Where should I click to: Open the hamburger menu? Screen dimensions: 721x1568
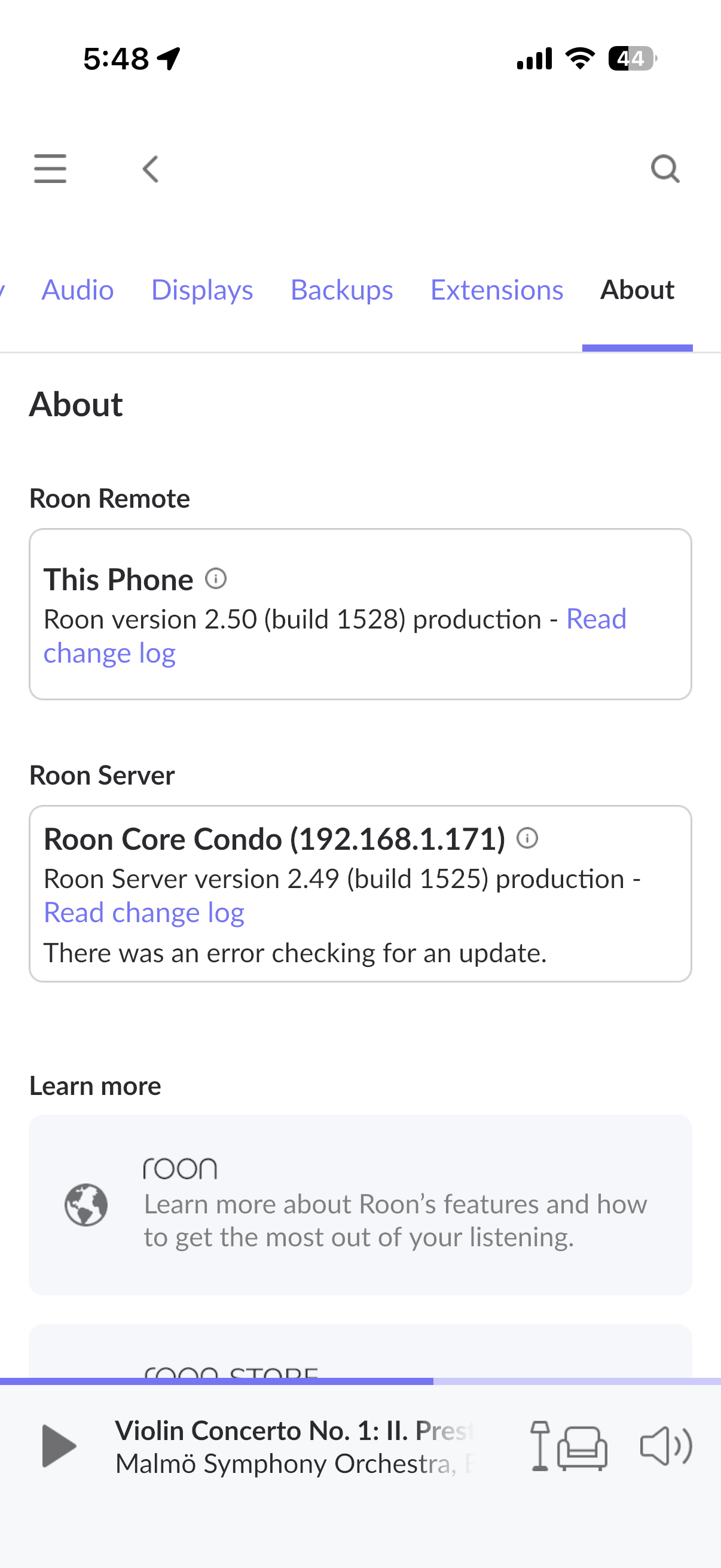click(x=50, y=169)
